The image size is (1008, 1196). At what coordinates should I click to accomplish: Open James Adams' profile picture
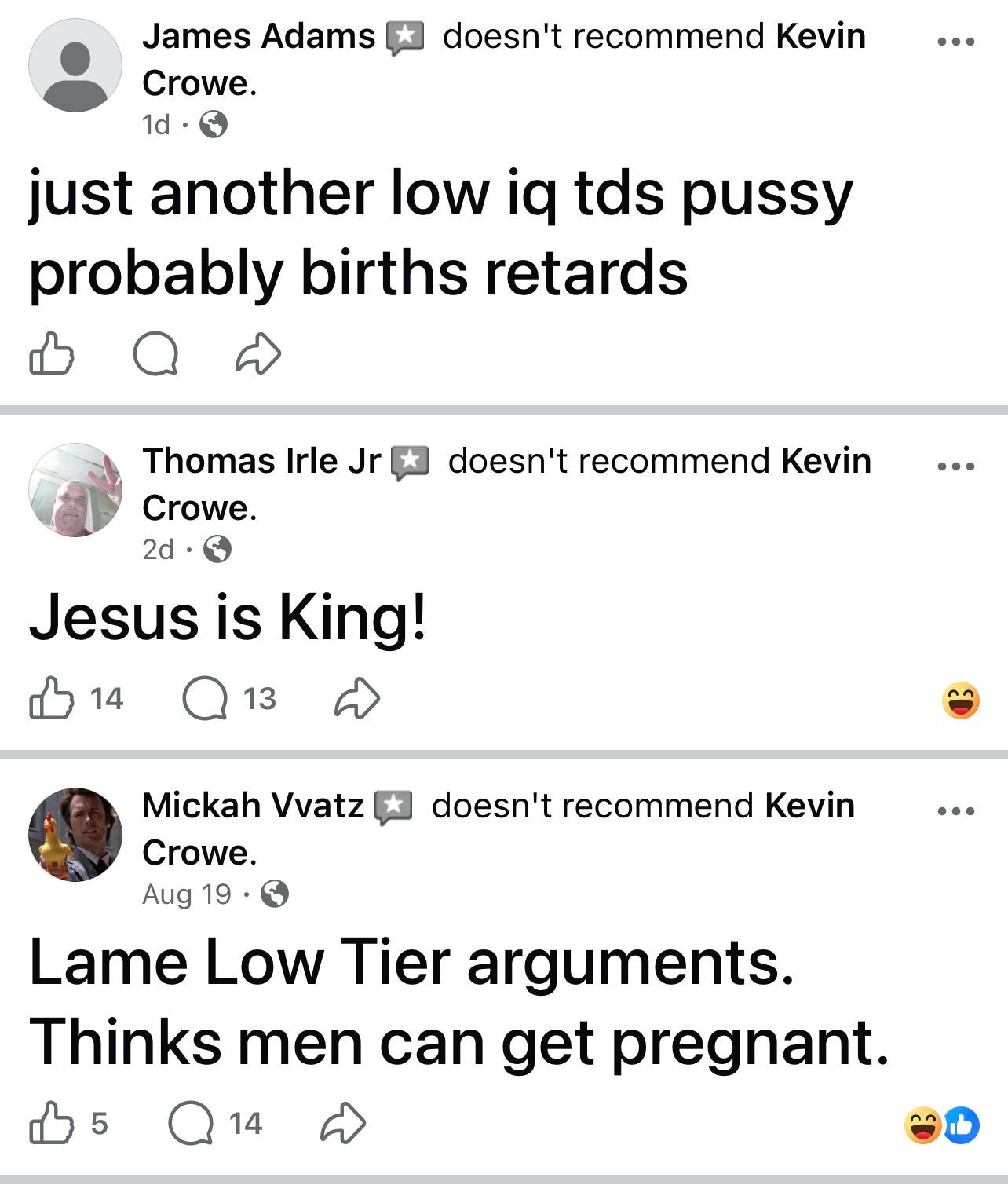[x=75, y=65]
